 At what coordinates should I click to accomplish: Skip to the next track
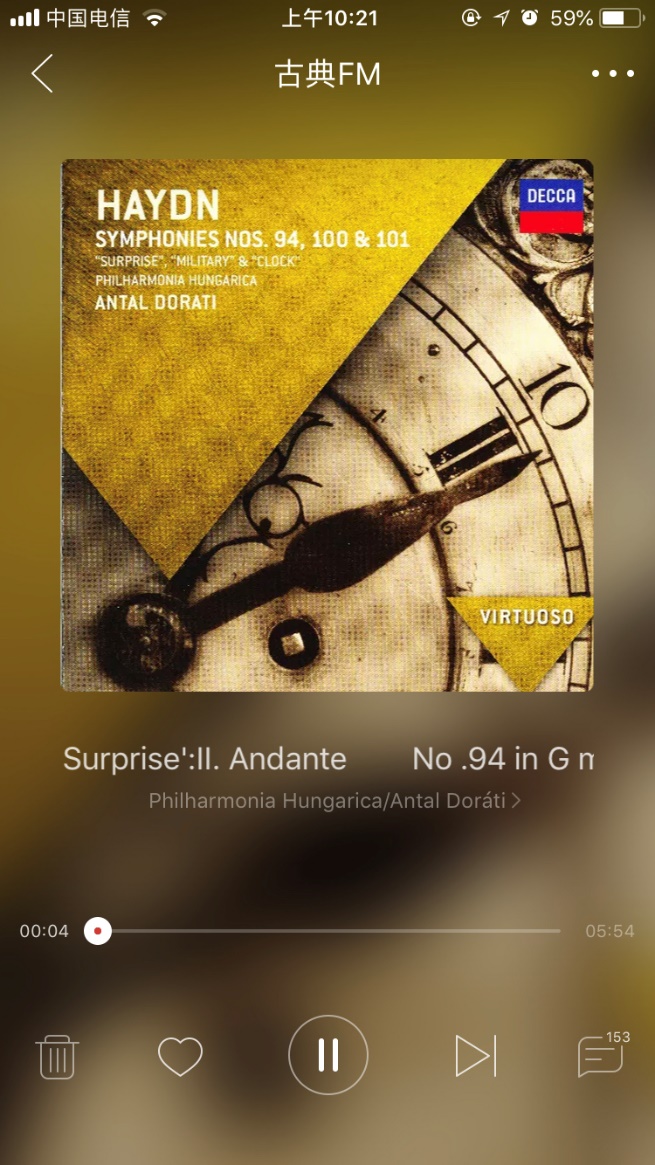[475, 1056]
